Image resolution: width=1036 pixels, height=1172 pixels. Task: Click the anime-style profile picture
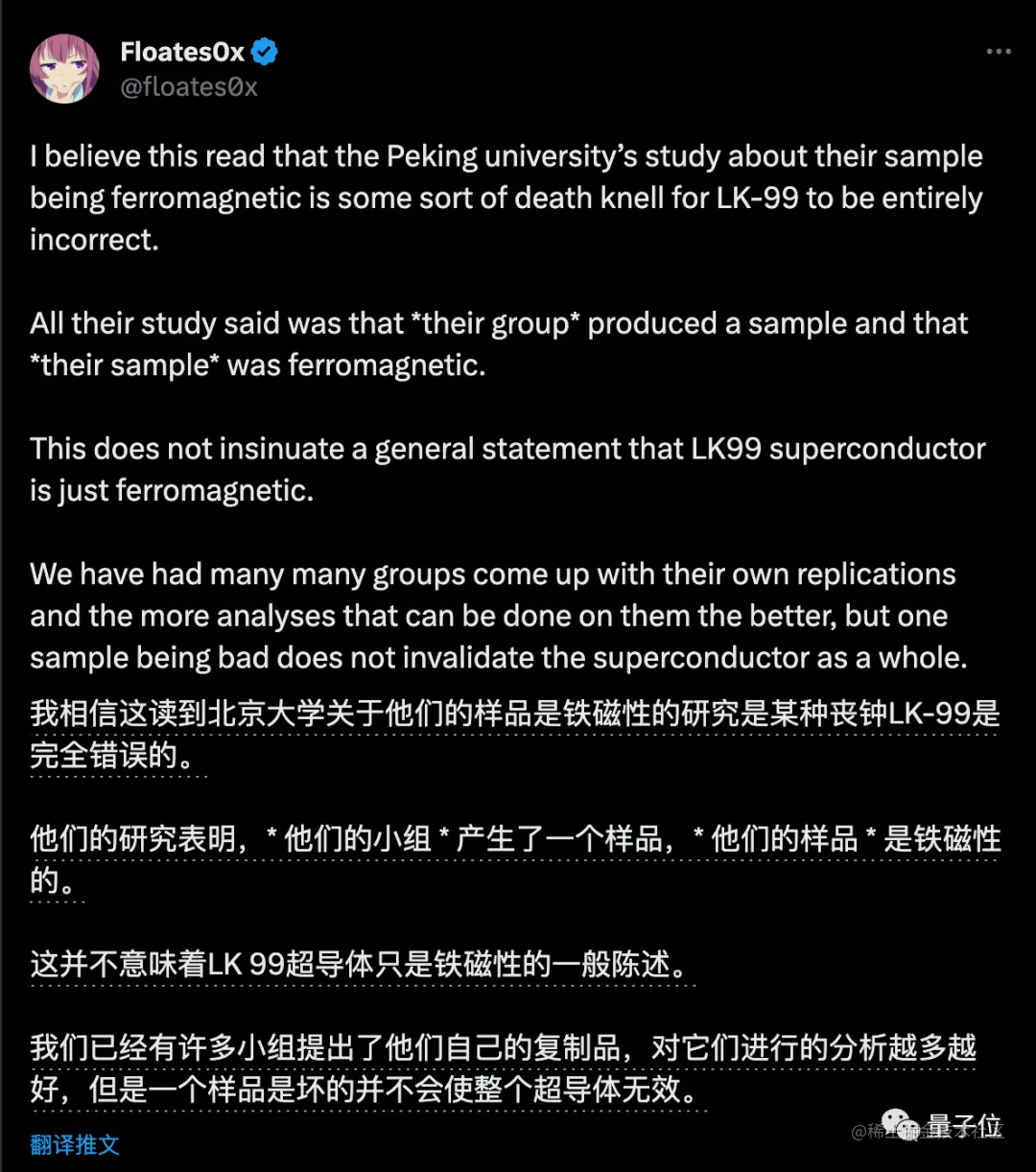point(64,68)
